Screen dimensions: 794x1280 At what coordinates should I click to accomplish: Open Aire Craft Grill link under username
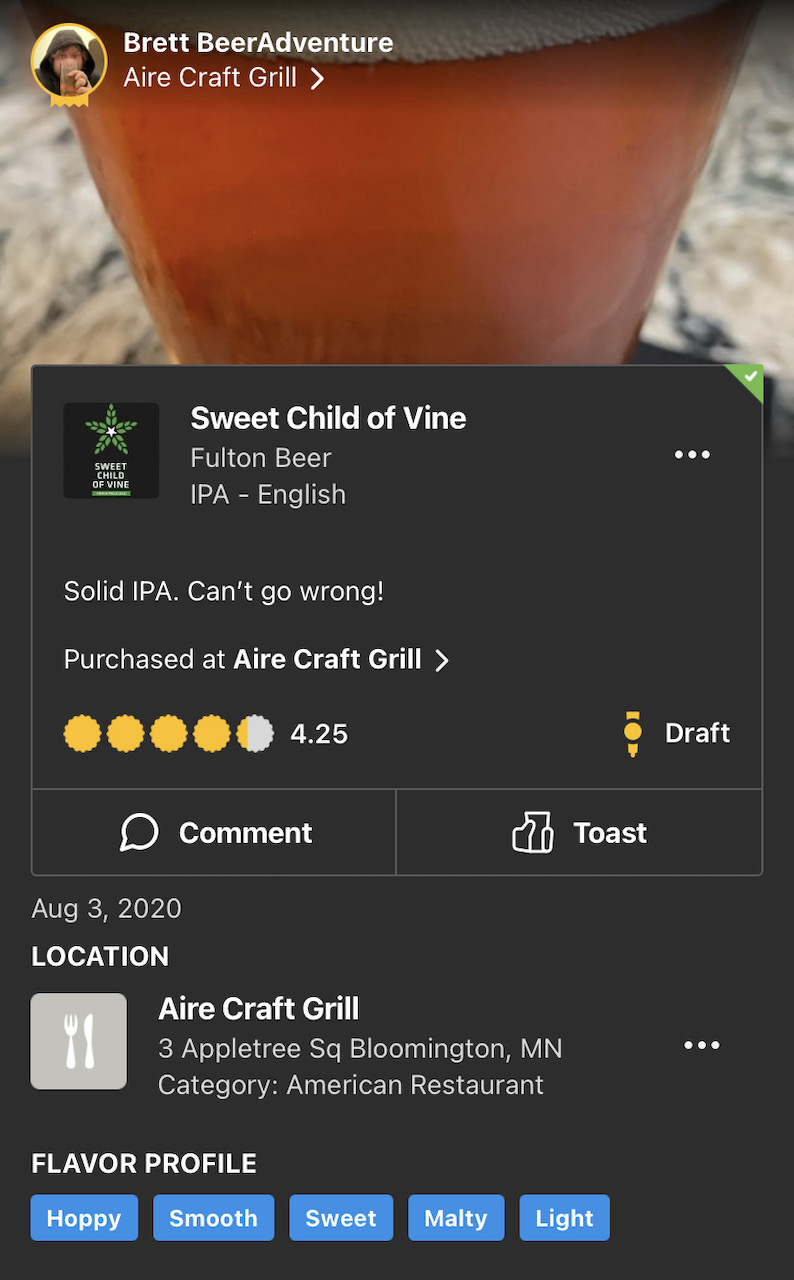tap(224, 78)
